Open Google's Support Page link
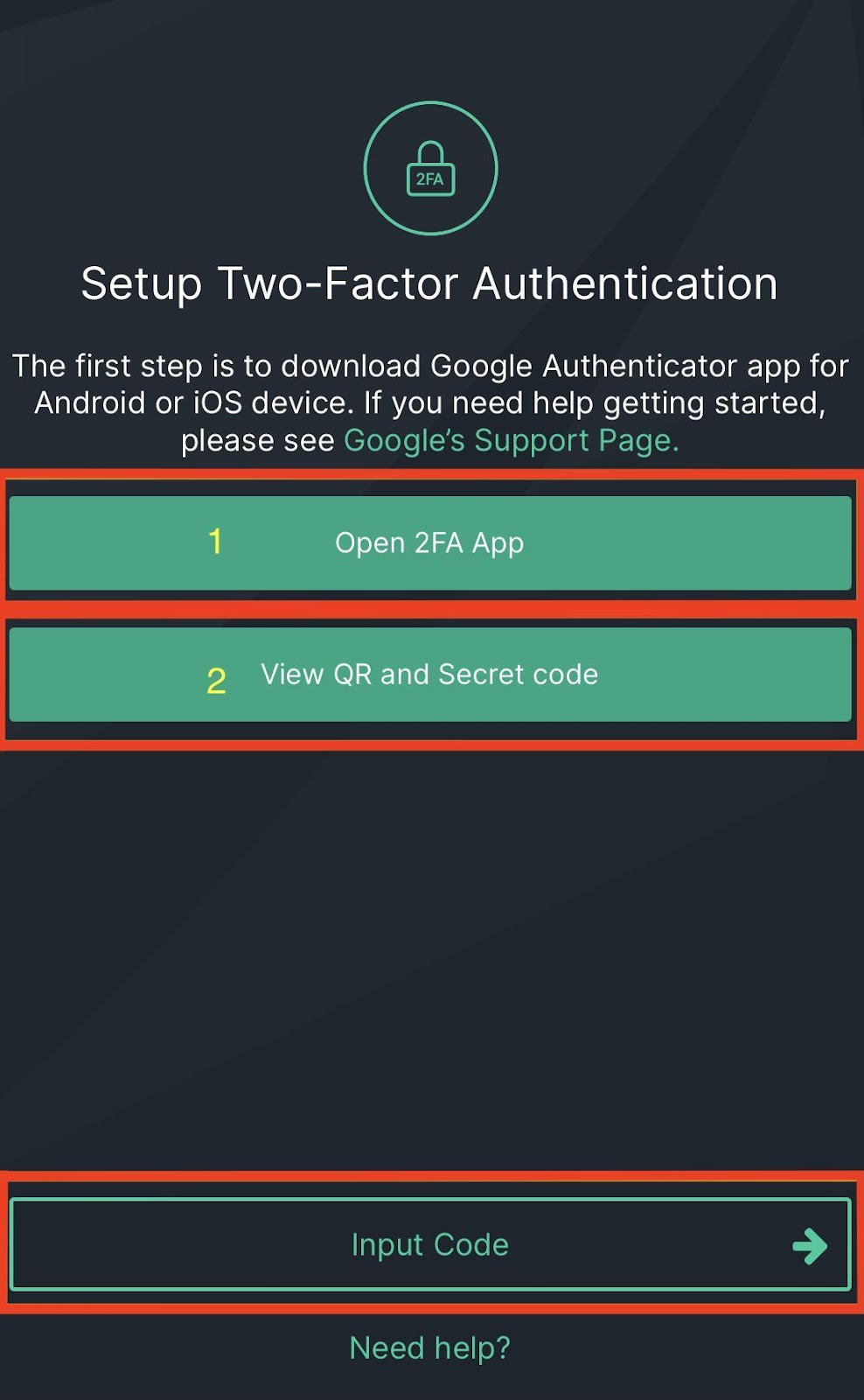This screenshot has width=864, height=1400. tap(511, 441)
